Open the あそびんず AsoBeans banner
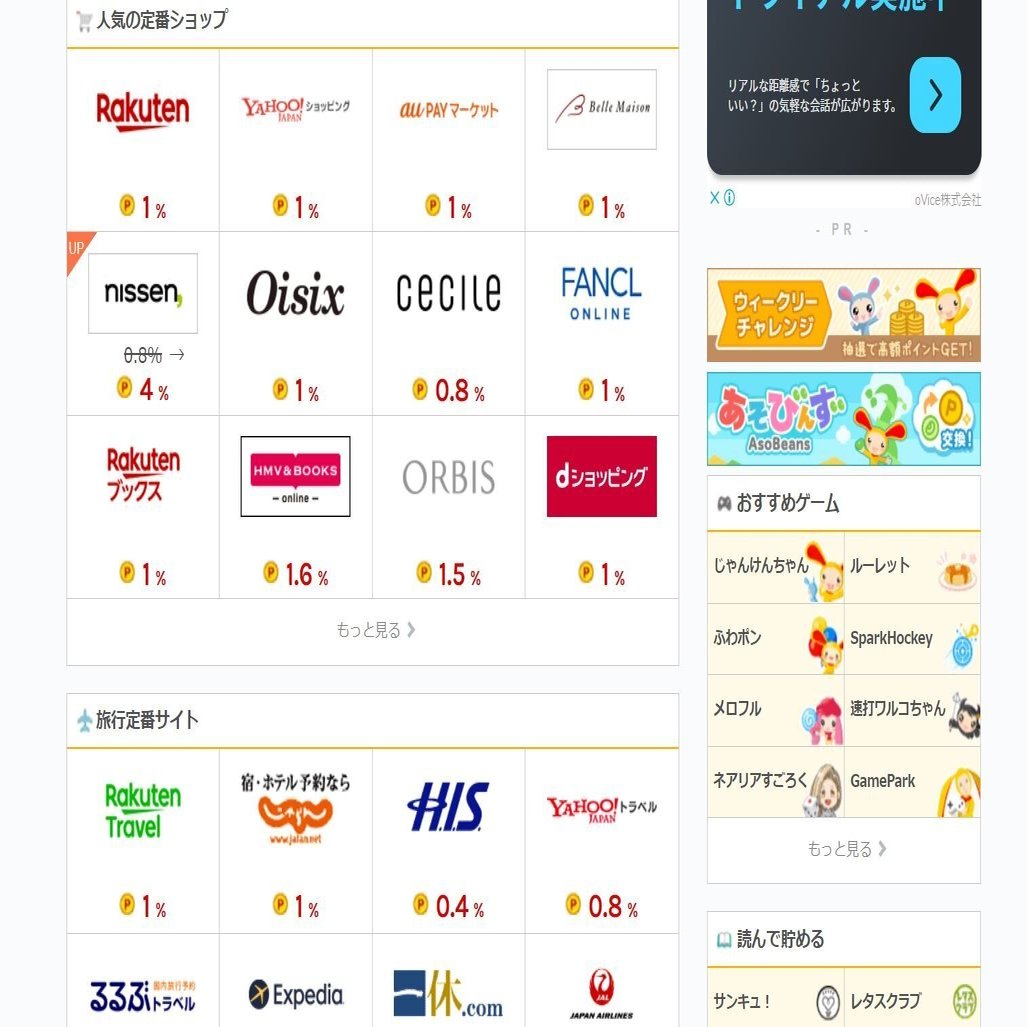1027x1027 pixels. [x=843, y=418]
